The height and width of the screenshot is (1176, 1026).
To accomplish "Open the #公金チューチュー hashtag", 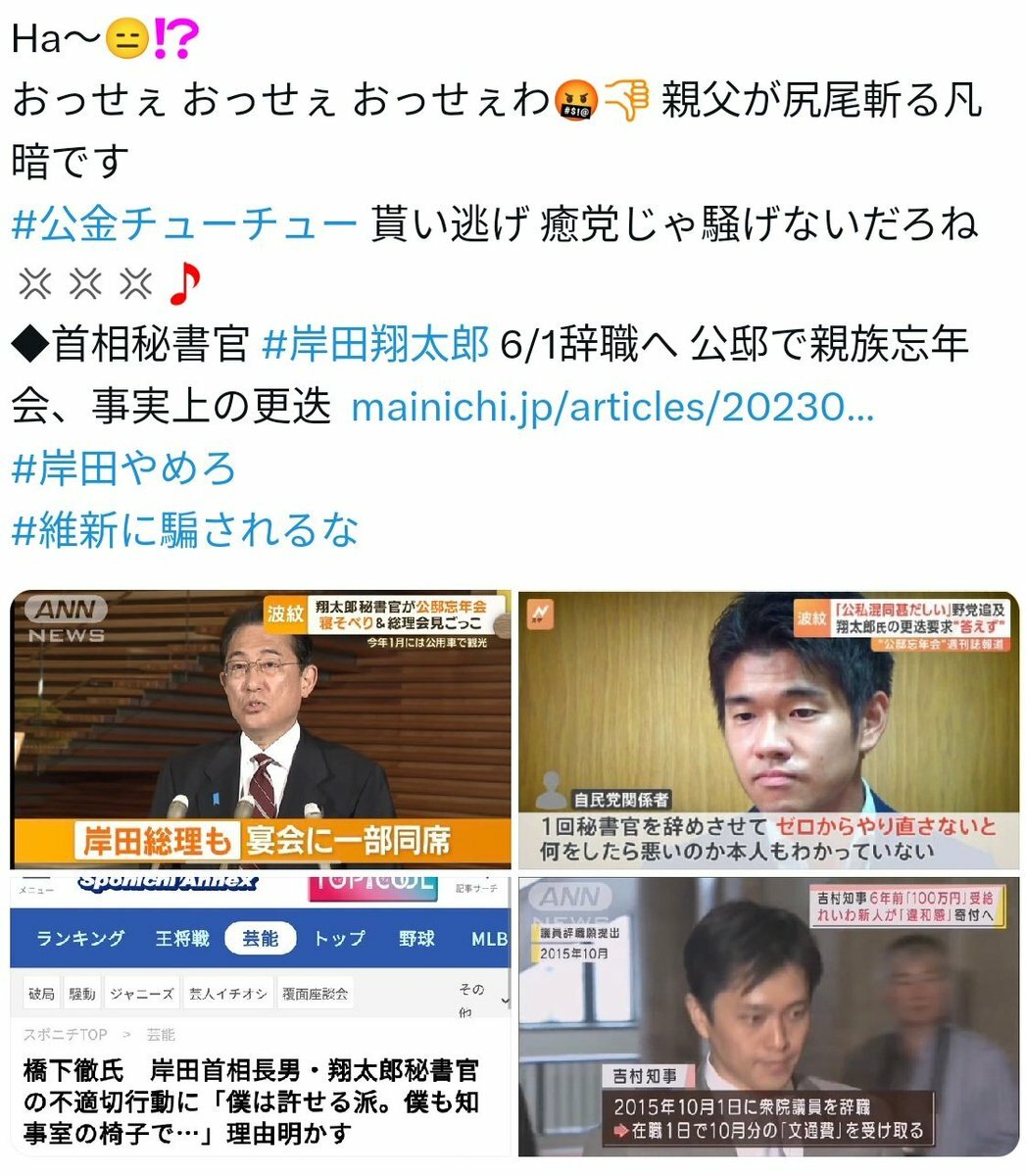I will [x=184, y=224].
